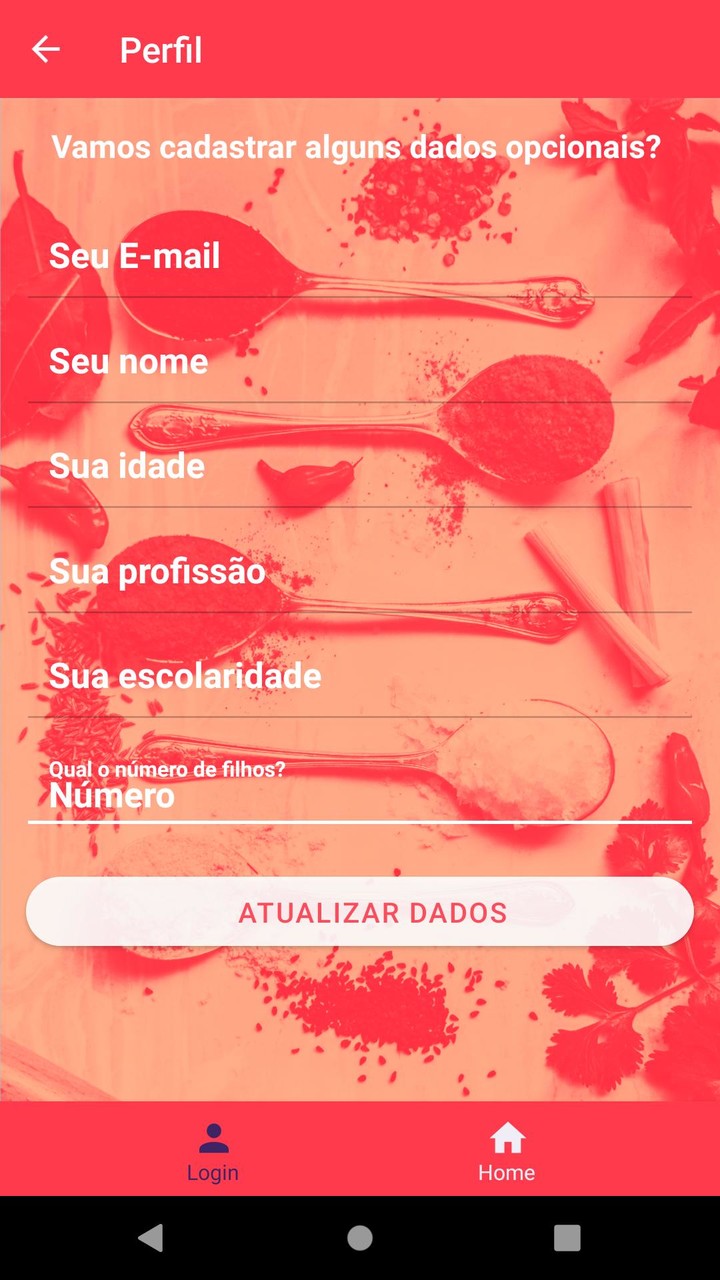720x1280 pixels.
Task: Open the system recent apps view
Action: click(567, 1238)
